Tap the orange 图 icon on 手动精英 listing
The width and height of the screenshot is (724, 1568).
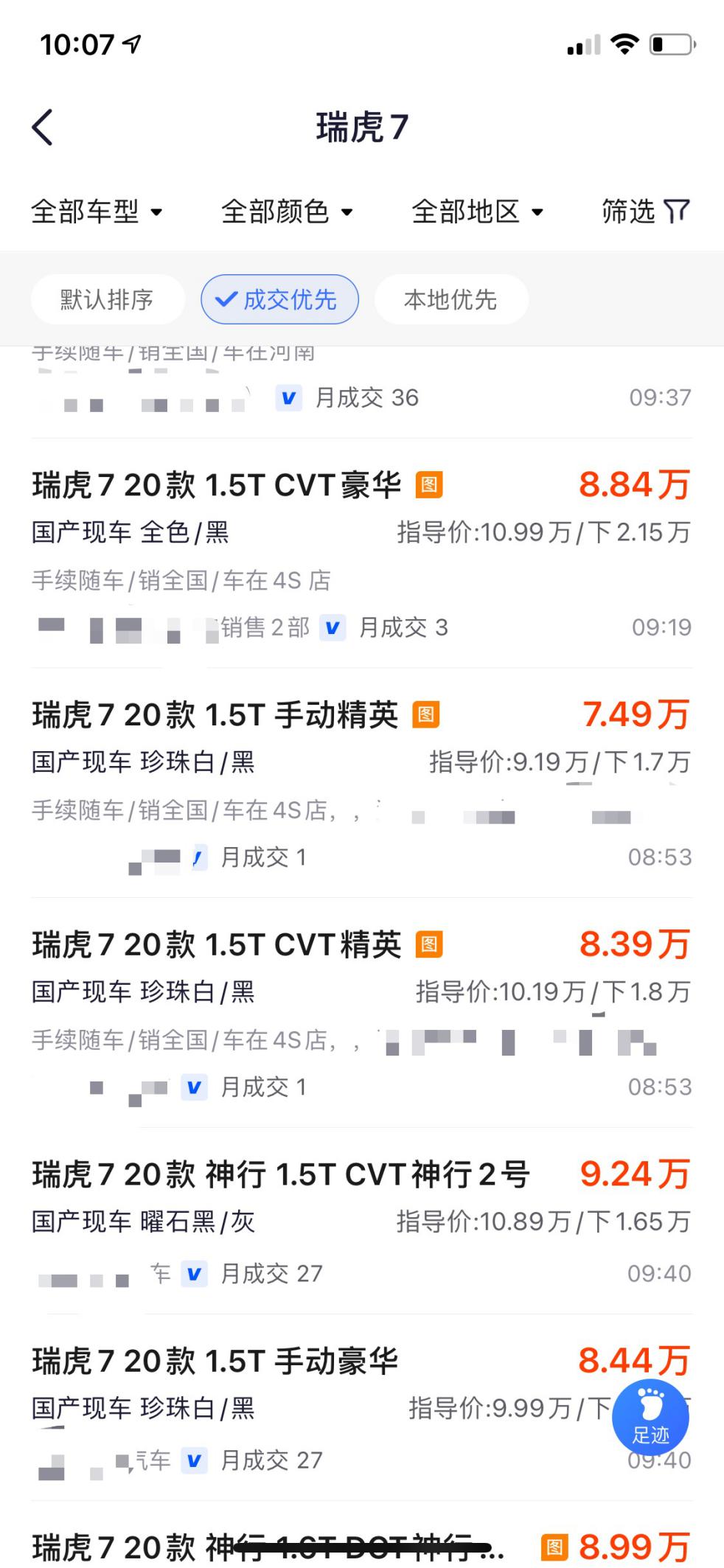pyautogui.click(x=426, y=714)
